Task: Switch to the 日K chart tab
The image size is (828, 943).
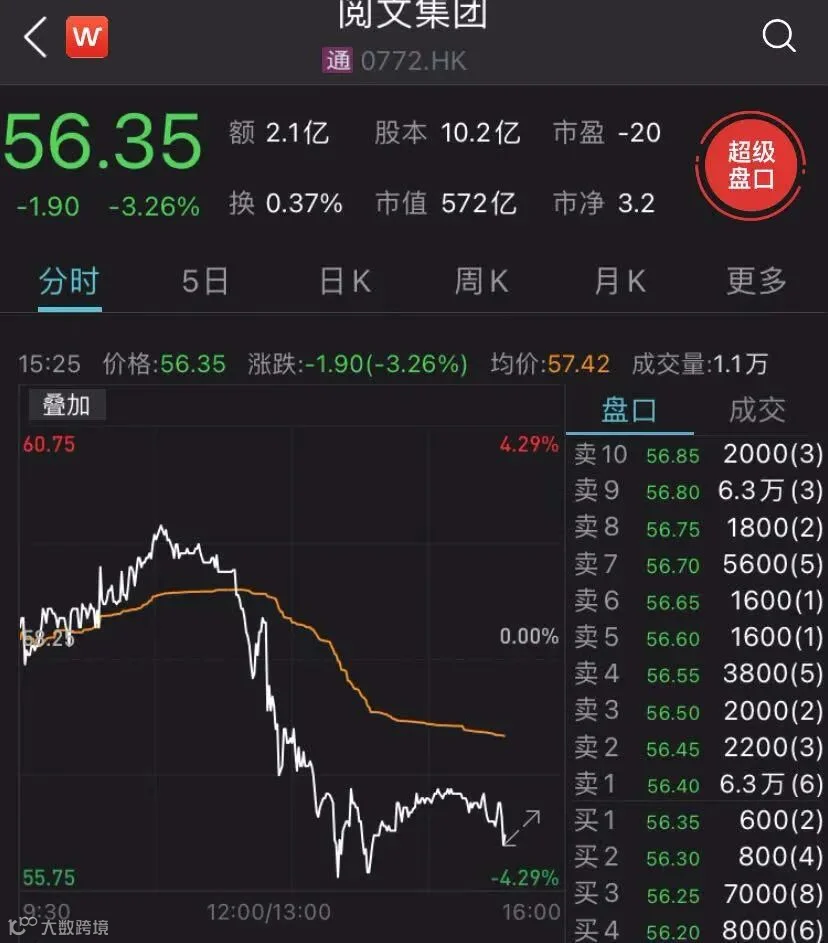Action: tap(345, 282)
